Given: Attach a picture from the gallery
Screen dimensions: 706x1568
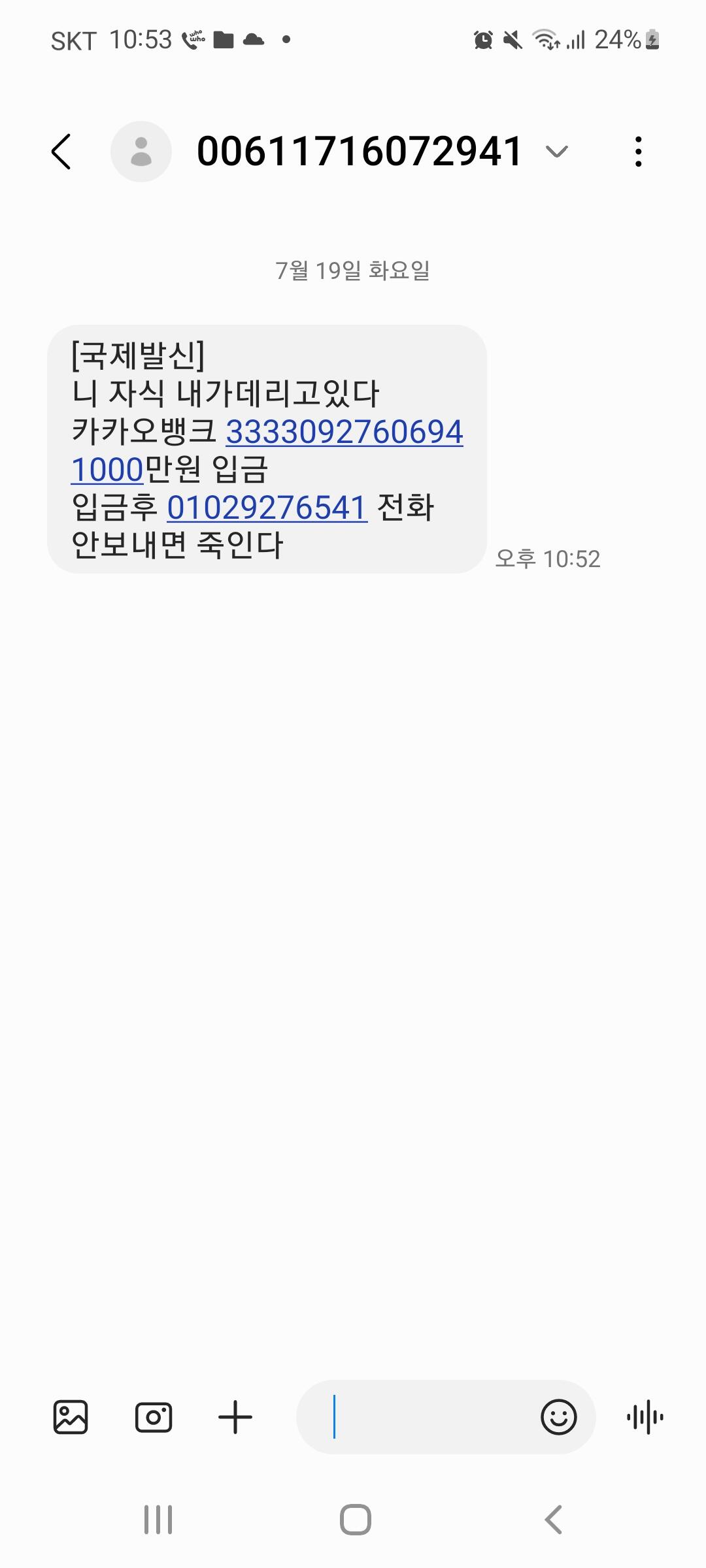Looking at the screenshot, I should click(x=71, y=1417).
